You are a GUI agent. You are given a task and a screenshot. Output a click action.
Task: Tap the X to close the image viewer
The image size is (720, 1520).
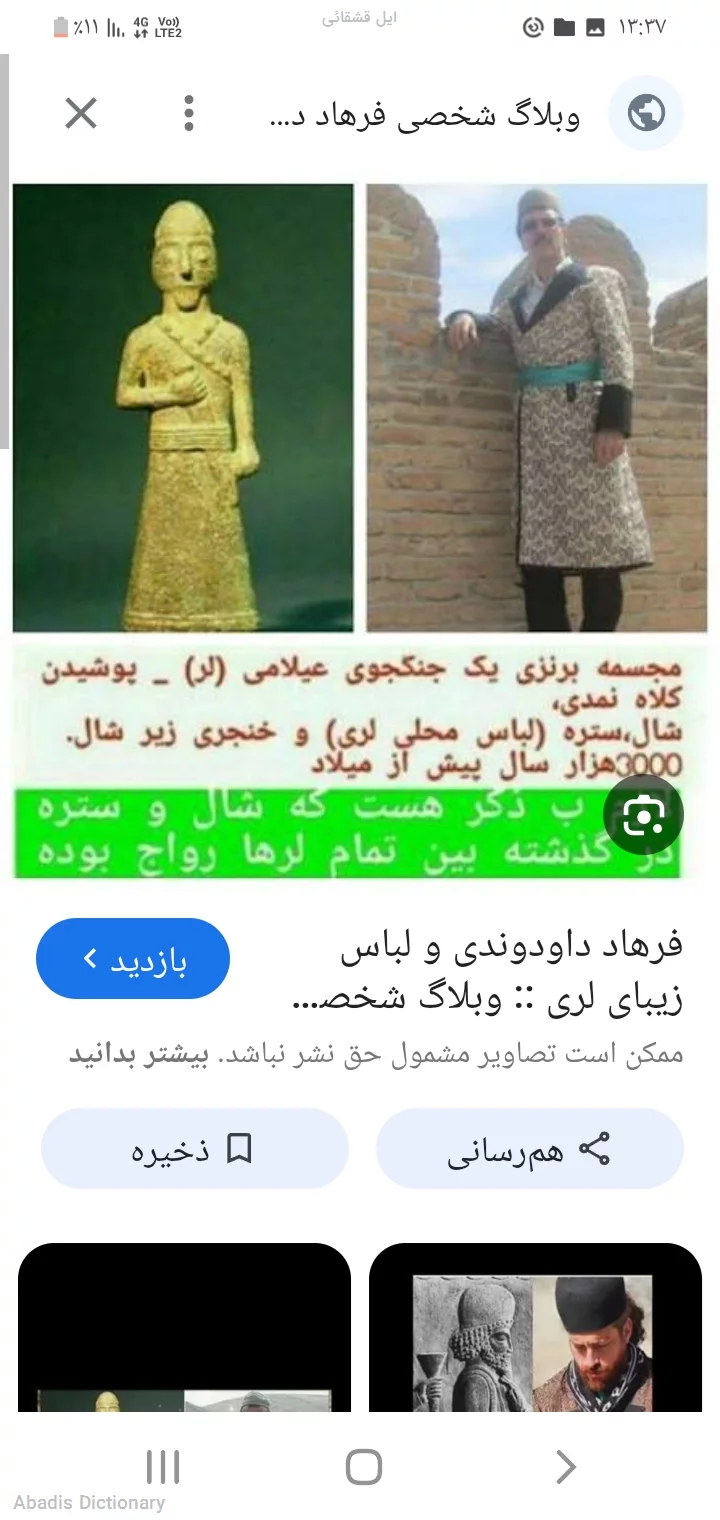(x=80, y=113)
